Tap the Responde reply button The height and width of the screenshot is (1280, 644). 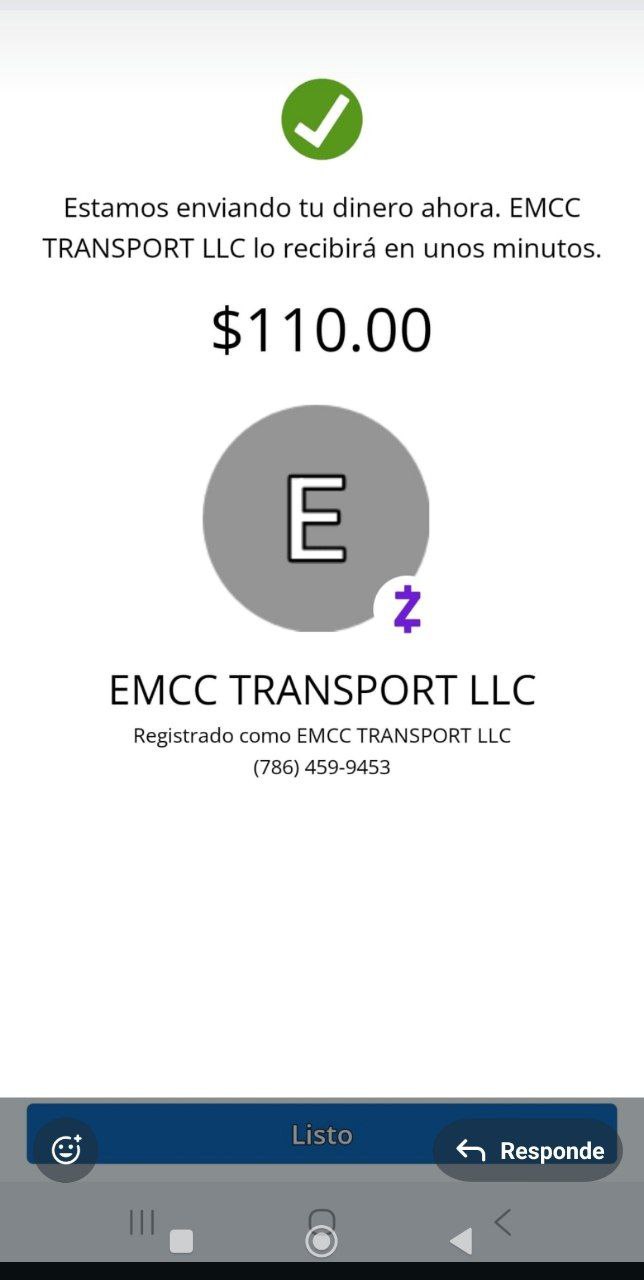(x=530, y=1150)
